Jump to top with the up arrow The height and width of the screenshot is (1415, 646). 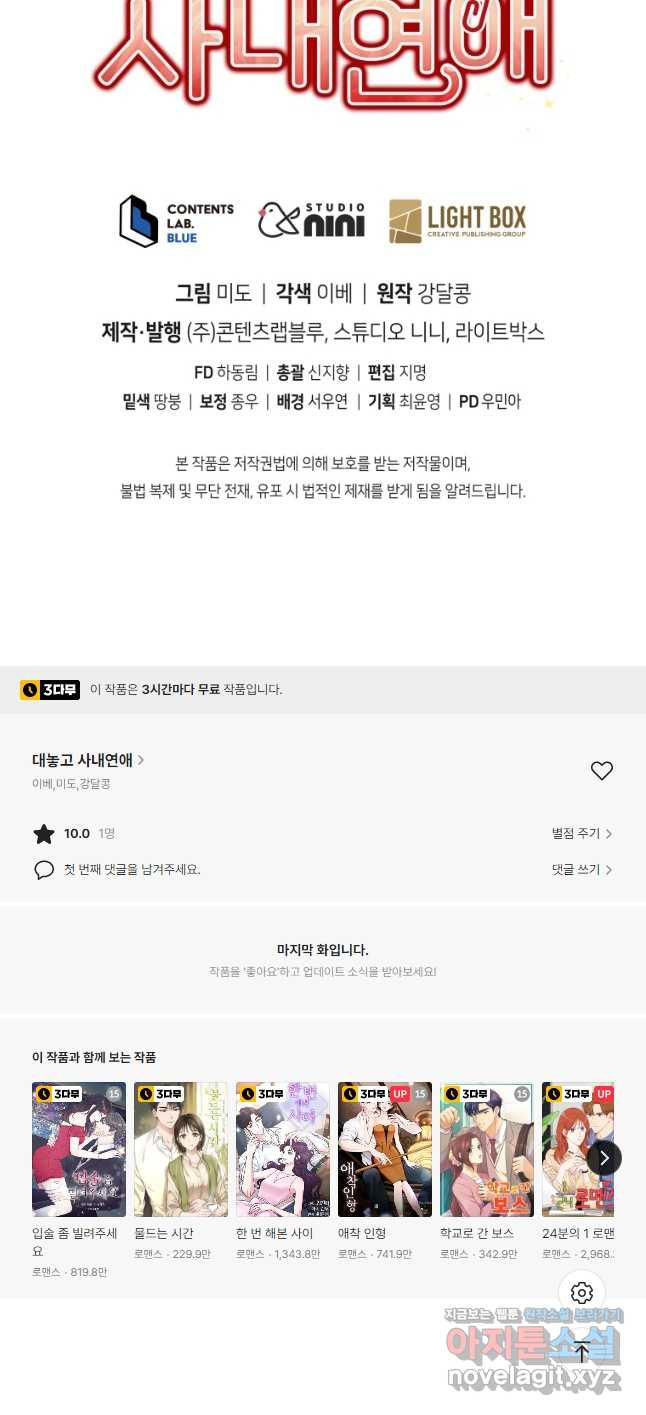582,1352
